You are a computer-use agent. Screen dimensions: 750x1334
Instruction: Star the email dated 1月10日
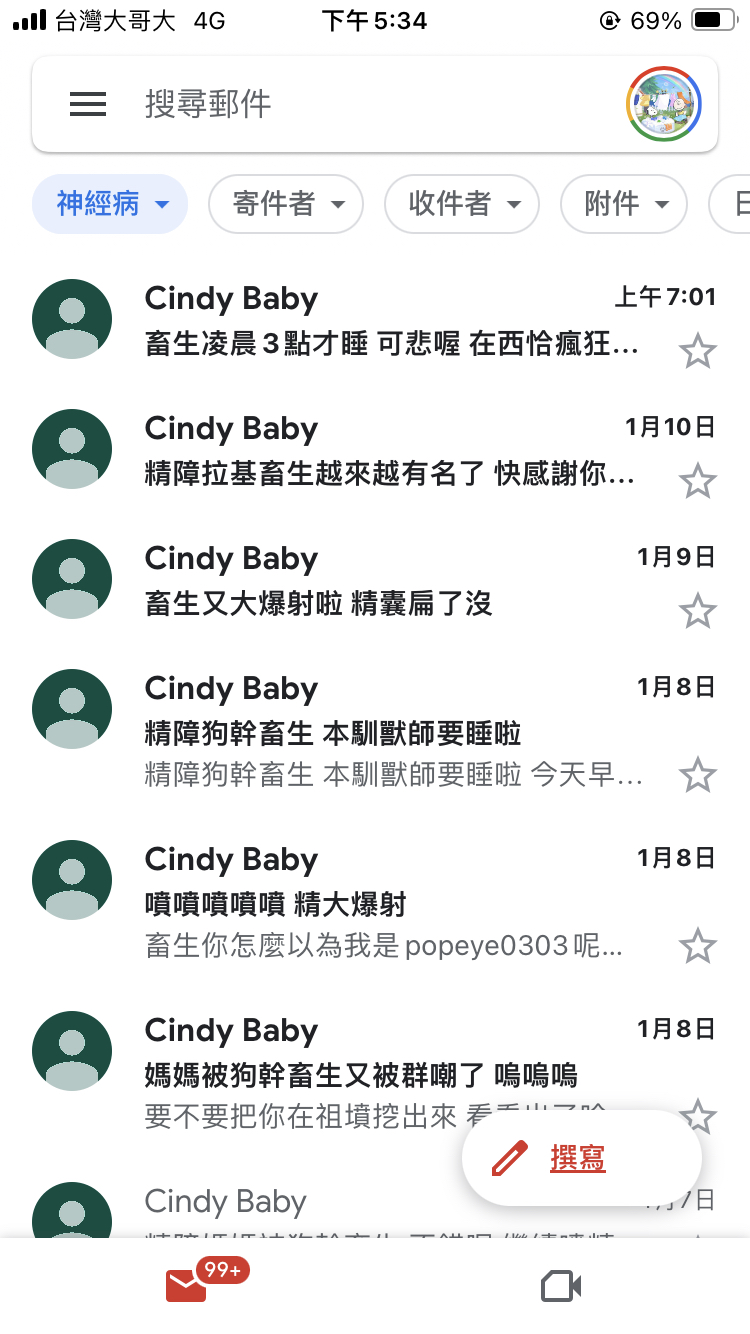click(698, 481)
